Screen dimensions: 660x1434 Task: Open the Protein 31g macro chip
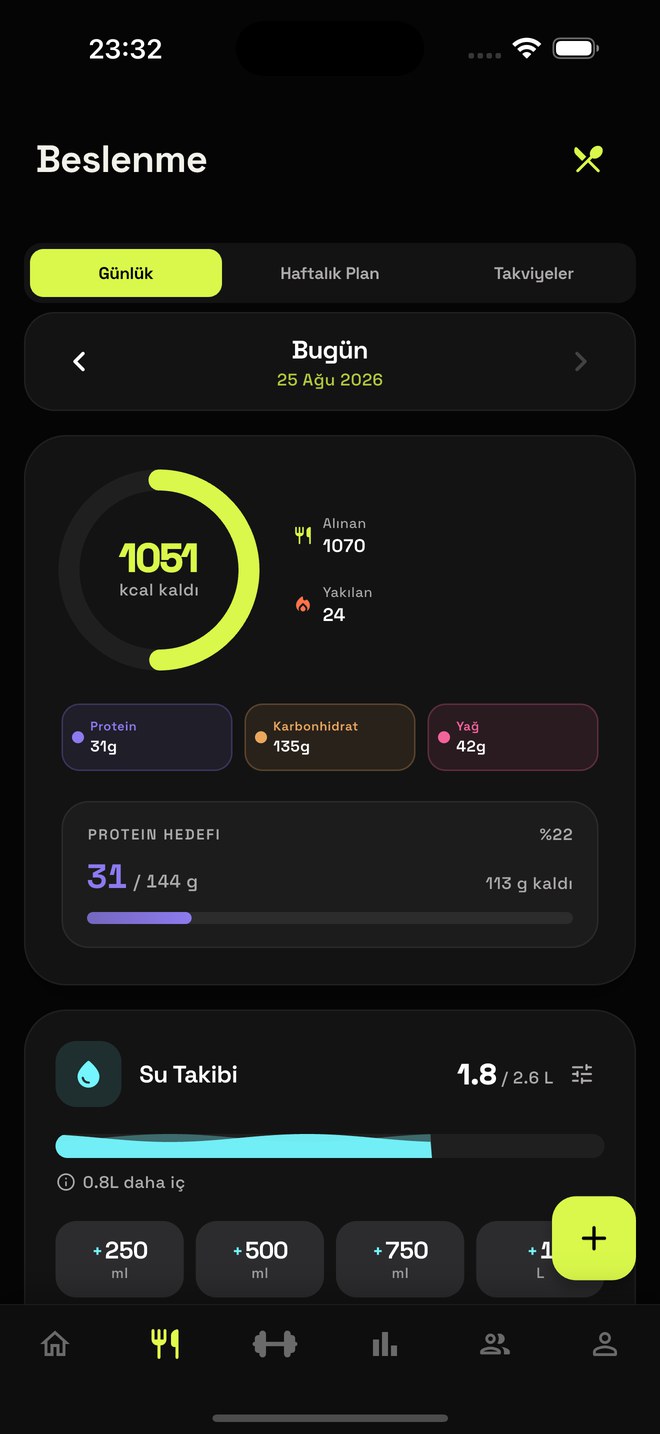pyautogui.click(x=147, y=737)
